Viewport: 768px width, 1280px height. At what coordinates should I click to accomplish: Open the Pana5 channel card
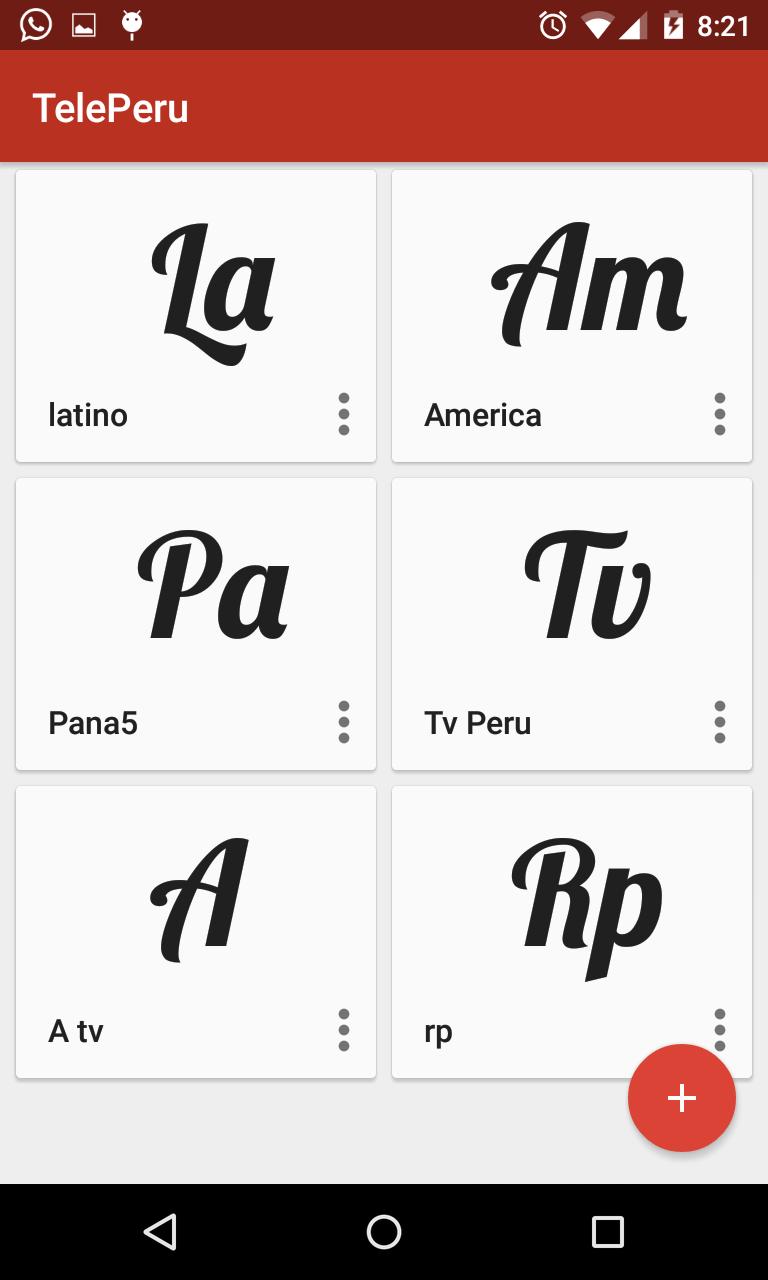click(196, 598)
